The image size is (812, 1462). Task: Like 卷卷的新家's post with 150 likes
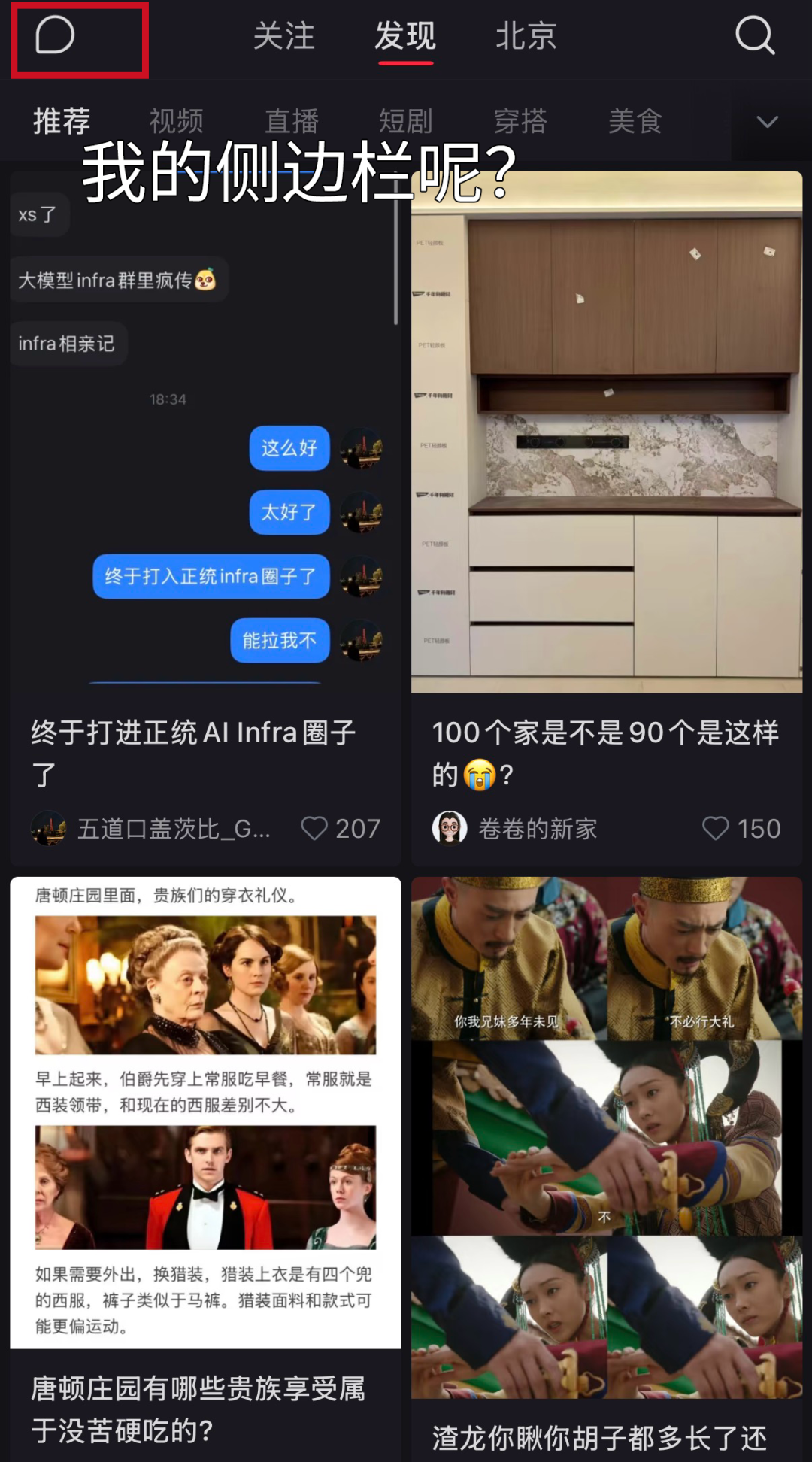716,828
